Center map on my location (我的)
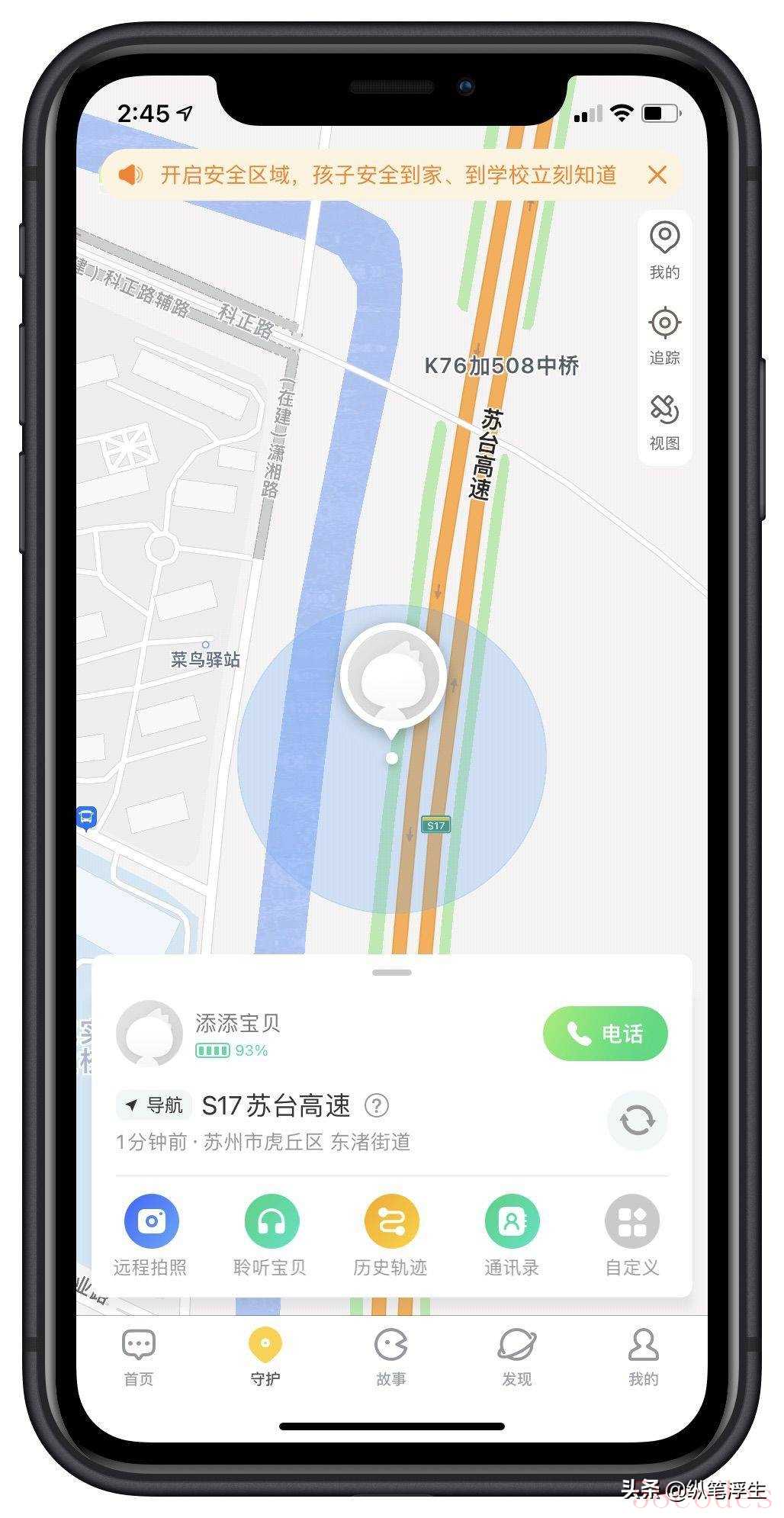This screenshot has height=1518, width=784. (664, 248)
